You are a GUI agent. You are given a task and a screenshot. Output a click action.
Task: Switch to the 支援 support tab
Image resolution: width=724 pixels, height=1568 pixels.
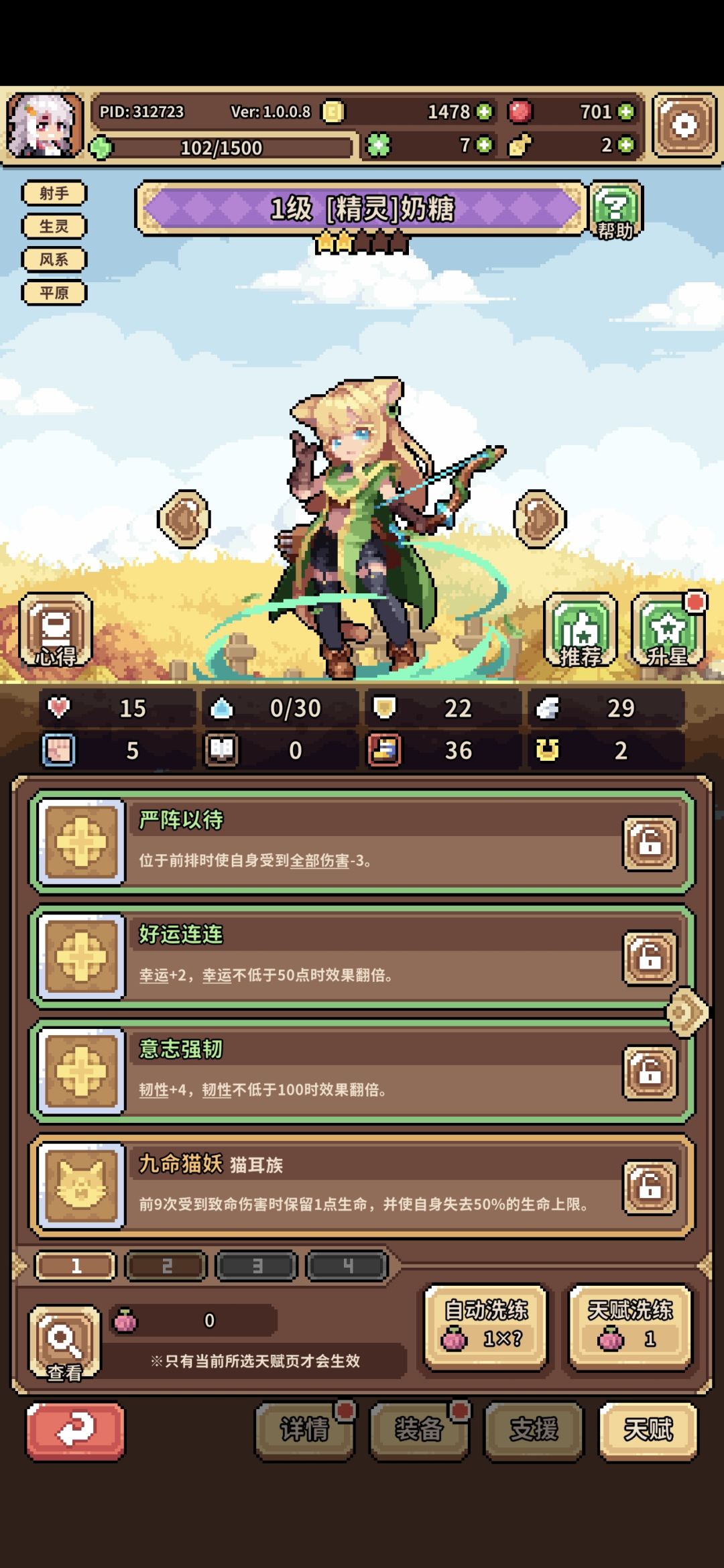pos(534,1430)
